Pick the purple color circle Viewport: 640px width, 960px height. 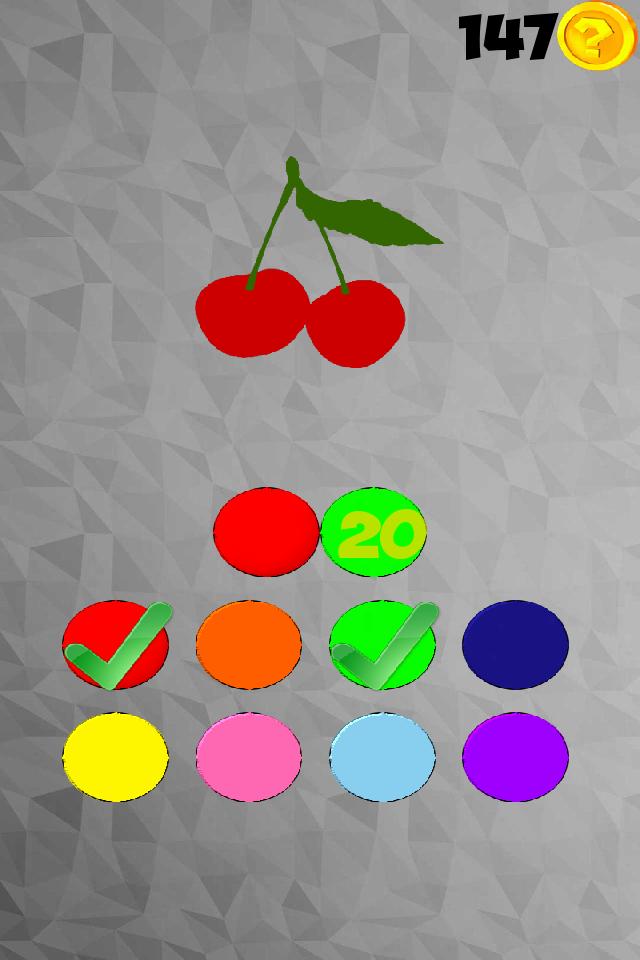point(515,757)
